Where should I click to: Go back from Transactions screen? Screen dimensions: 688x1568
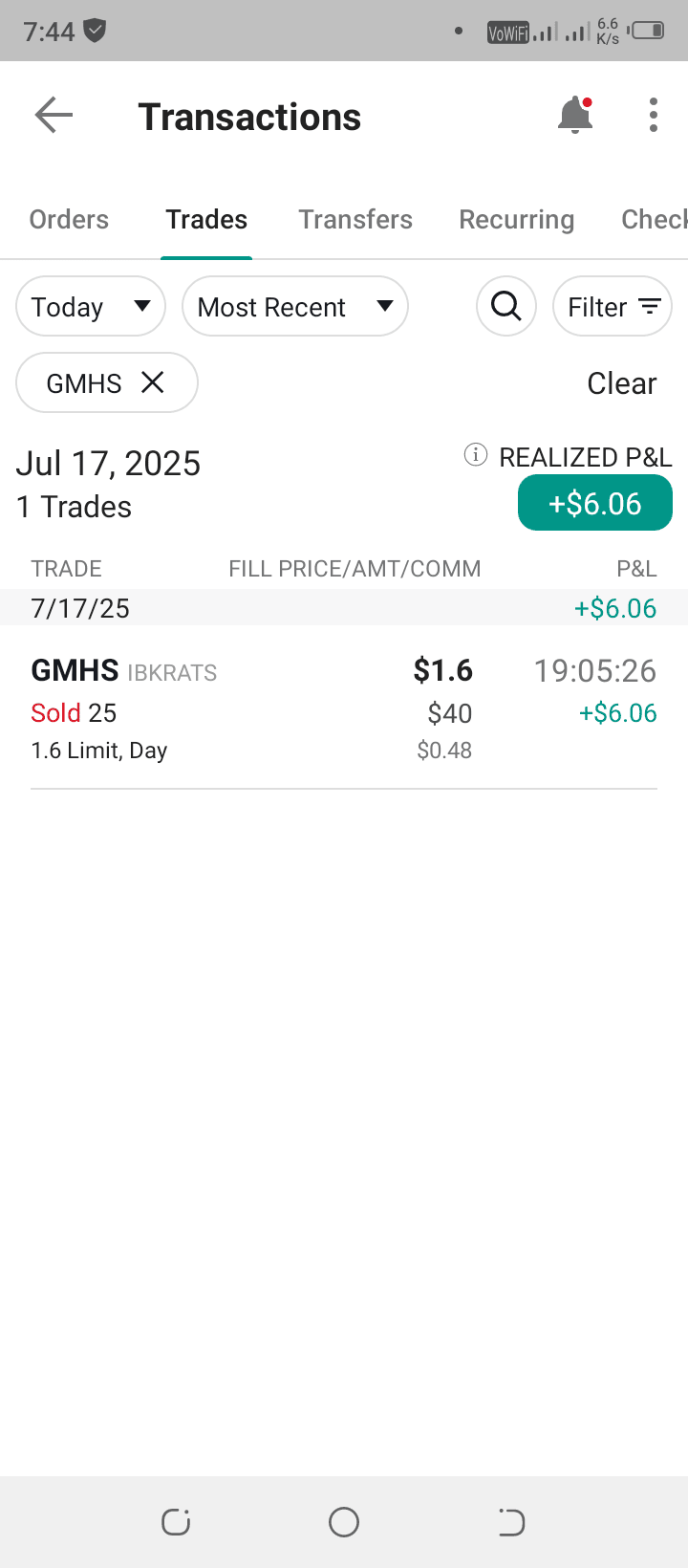(54, 116)
